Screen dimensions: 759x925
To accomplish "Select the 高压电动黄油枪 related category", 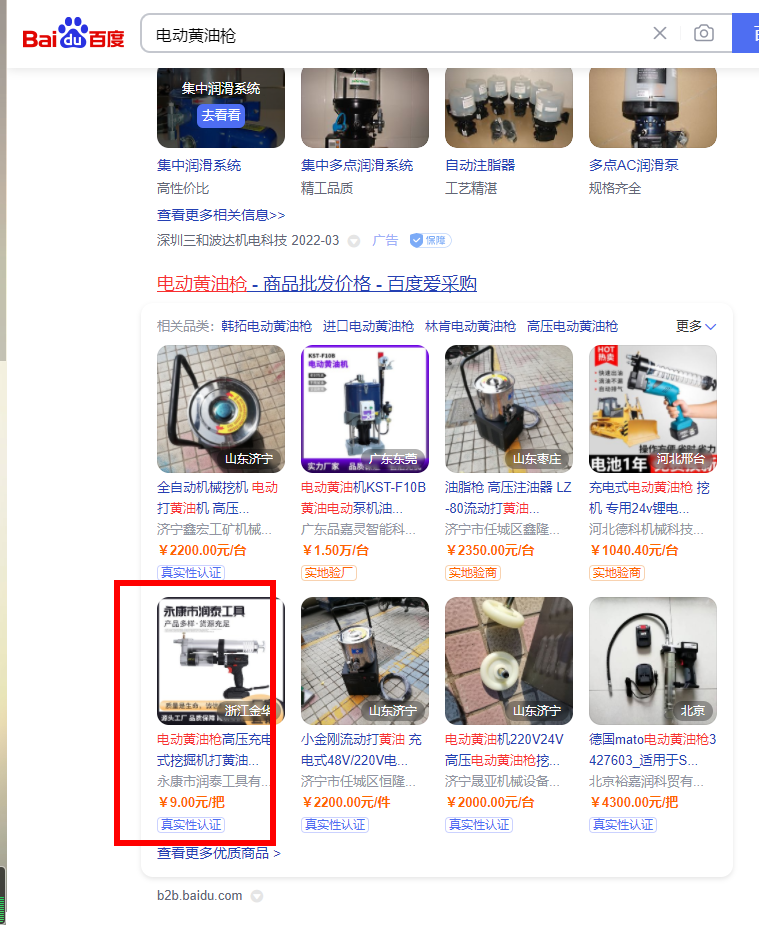I will [572, 326].
